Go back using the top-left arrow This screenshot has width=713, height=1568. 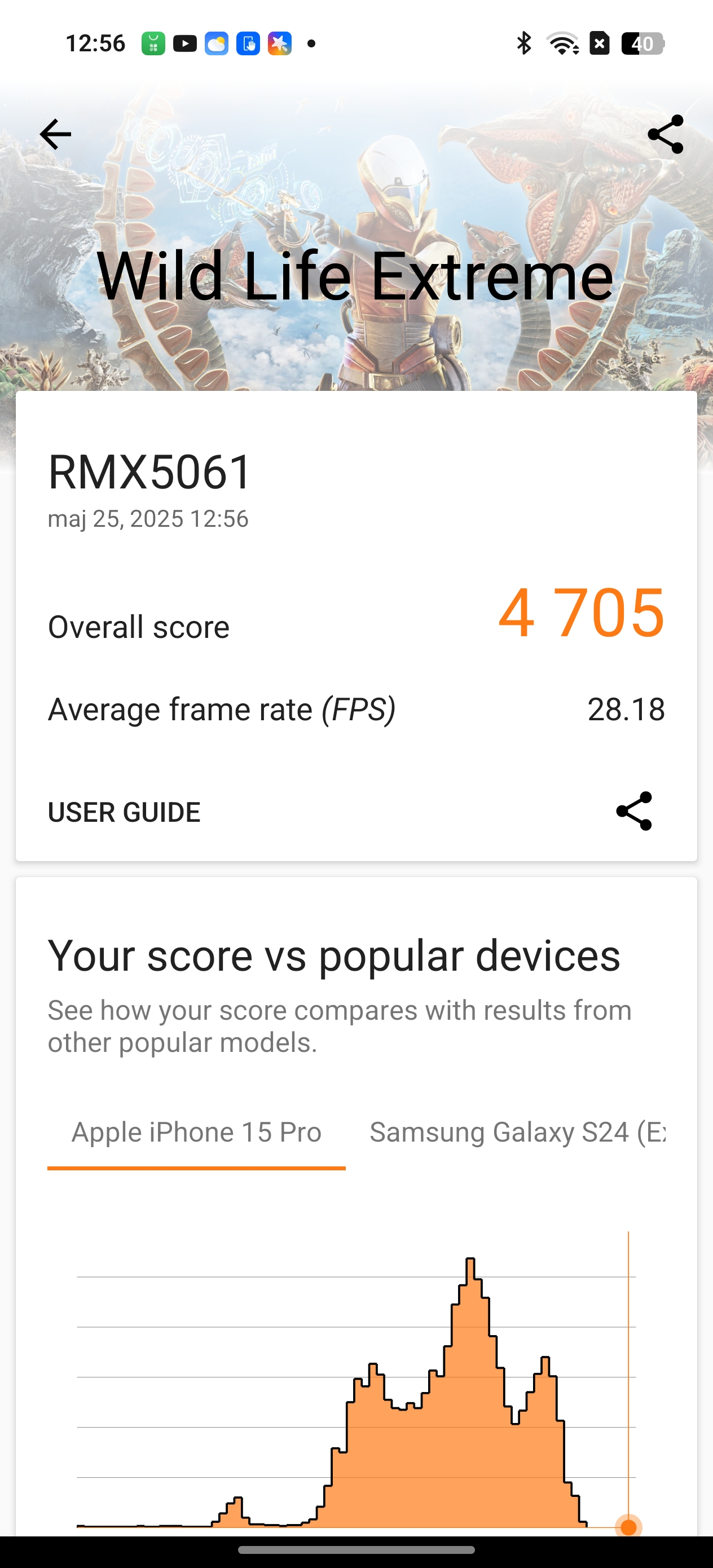(x=55, y=135)
